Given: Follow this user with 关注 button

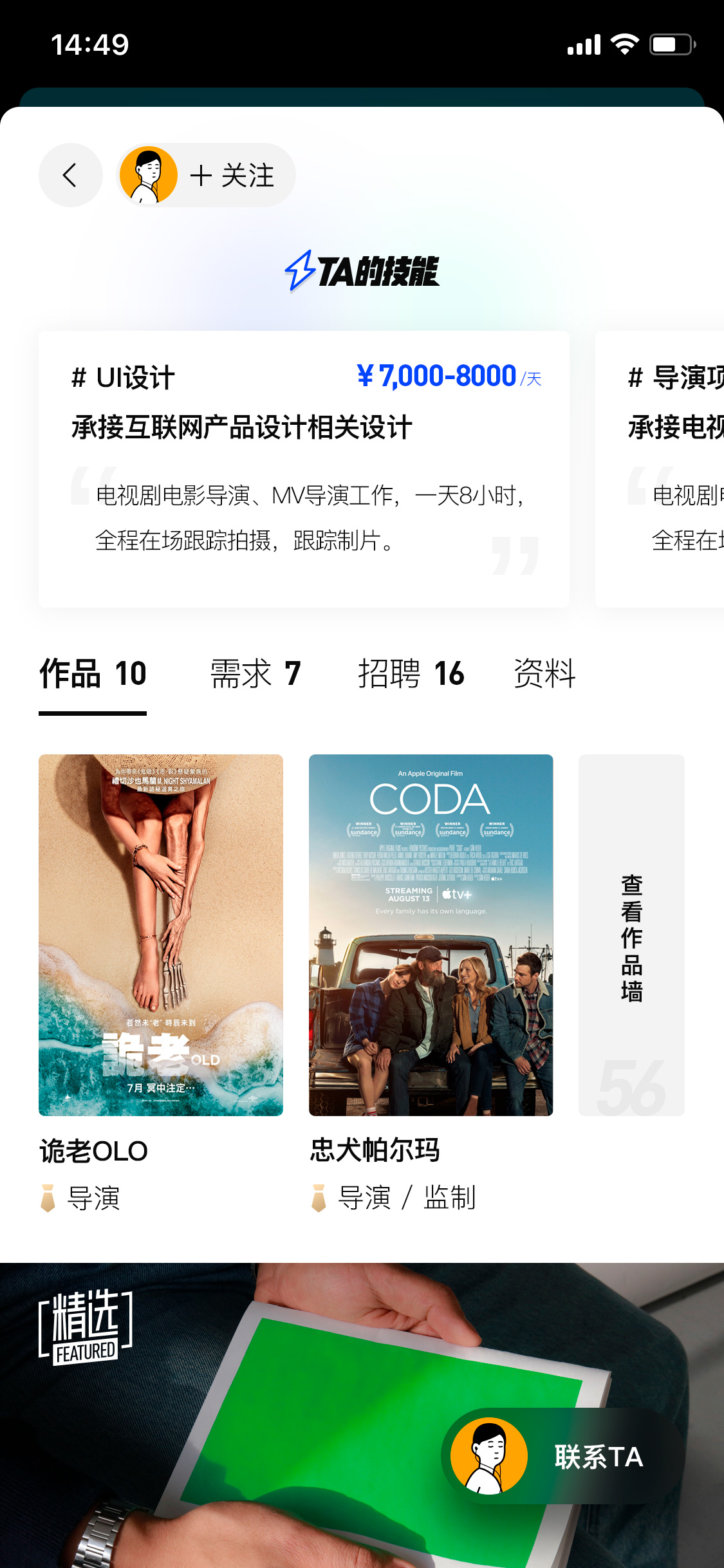Looking at the screenshot, I should 232,175.
